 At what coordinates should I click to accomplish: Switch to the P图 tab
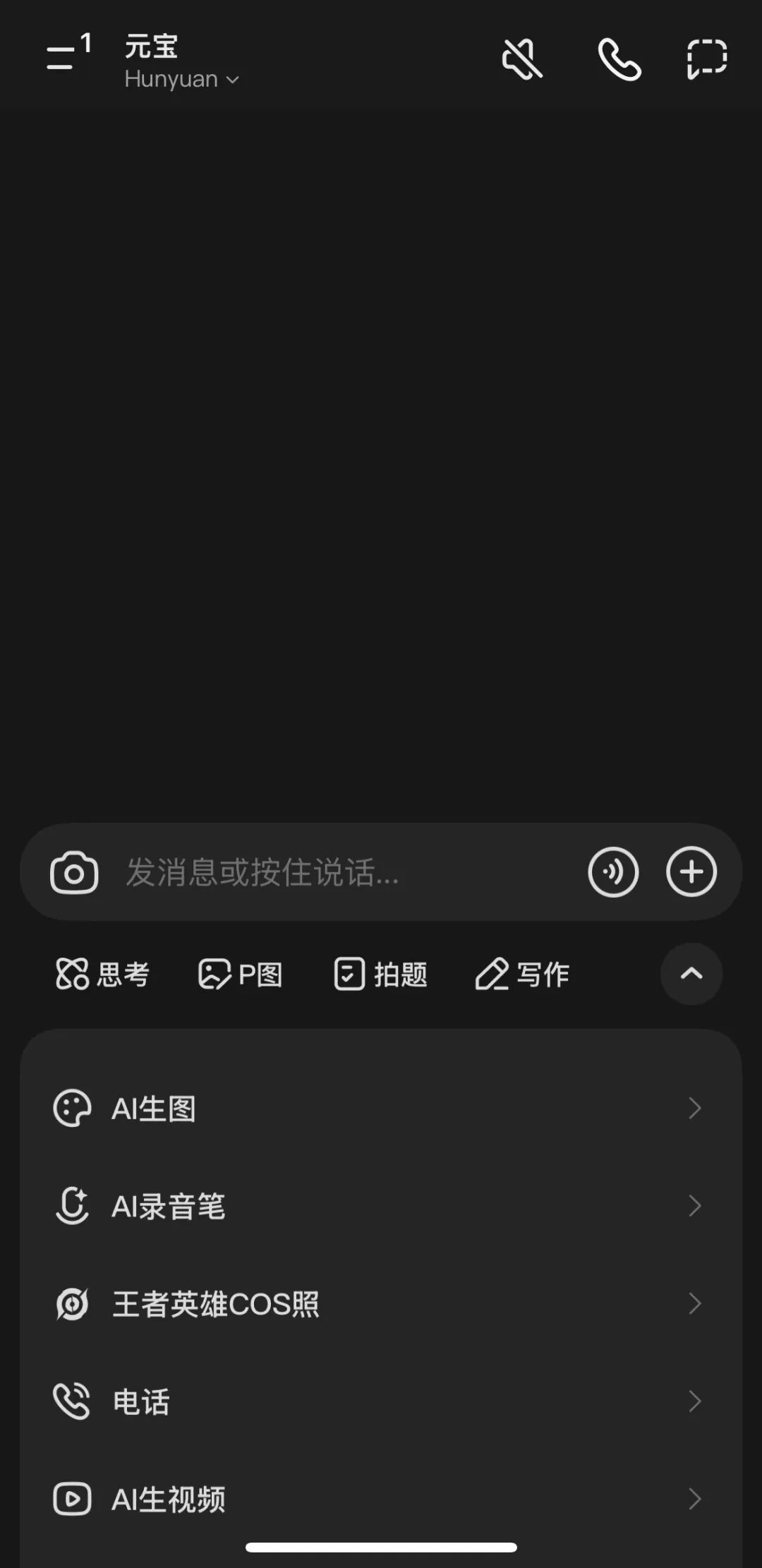coord(239,974)
